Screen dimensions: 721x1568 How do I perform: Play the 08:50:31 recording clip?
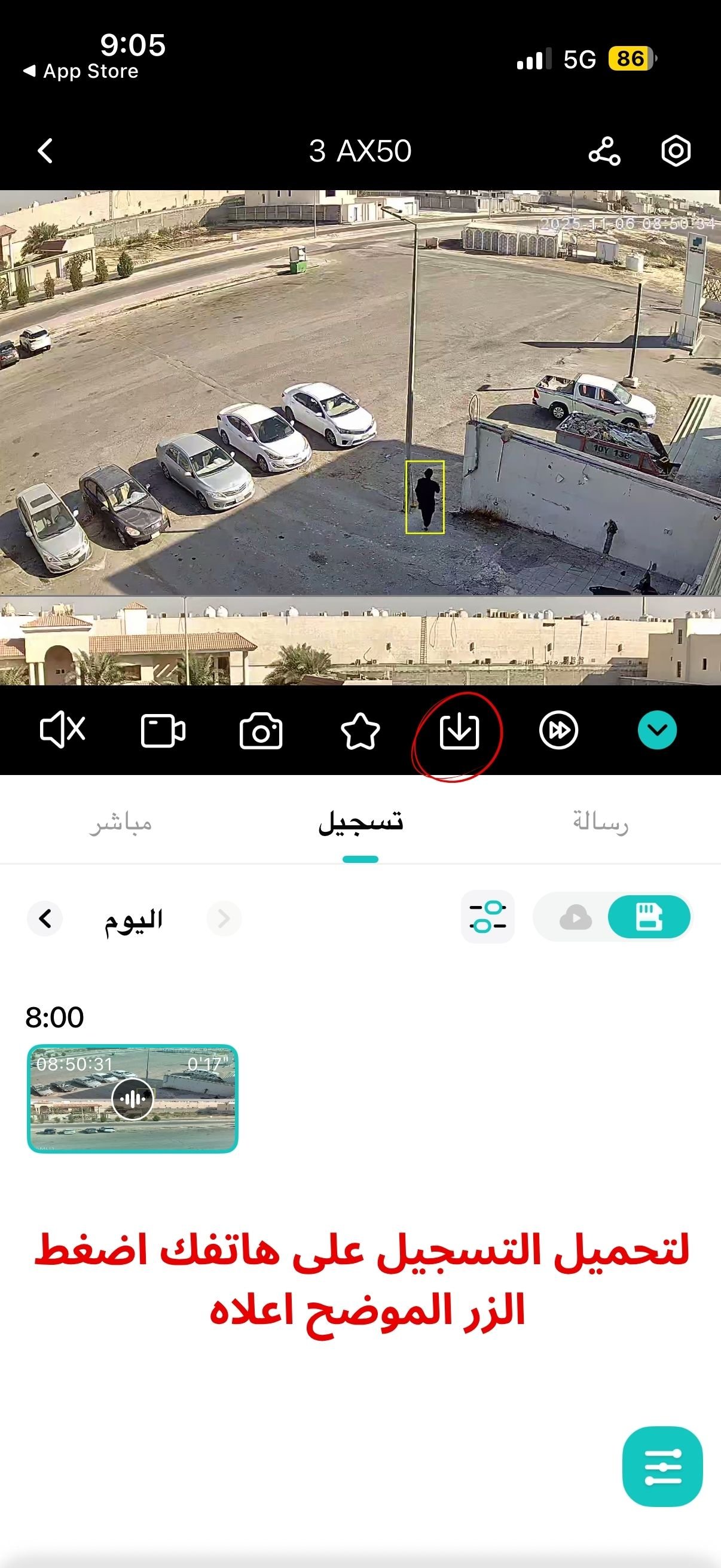[x=133, y=1098]
